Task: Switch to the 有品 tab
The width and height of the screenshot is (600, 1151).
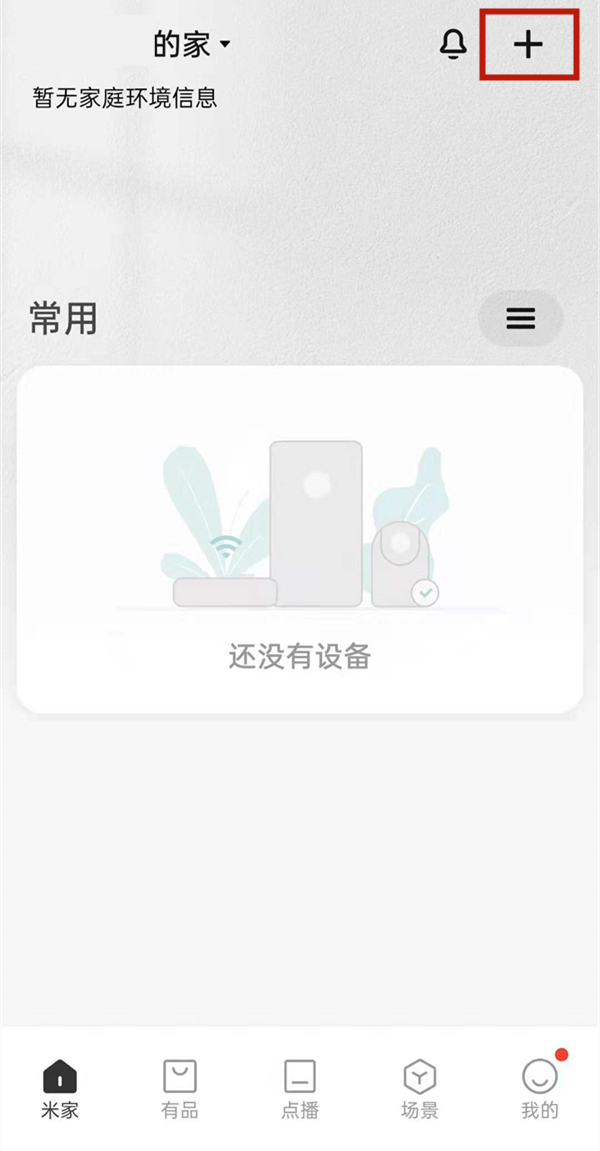Action: pos(180,1089)
